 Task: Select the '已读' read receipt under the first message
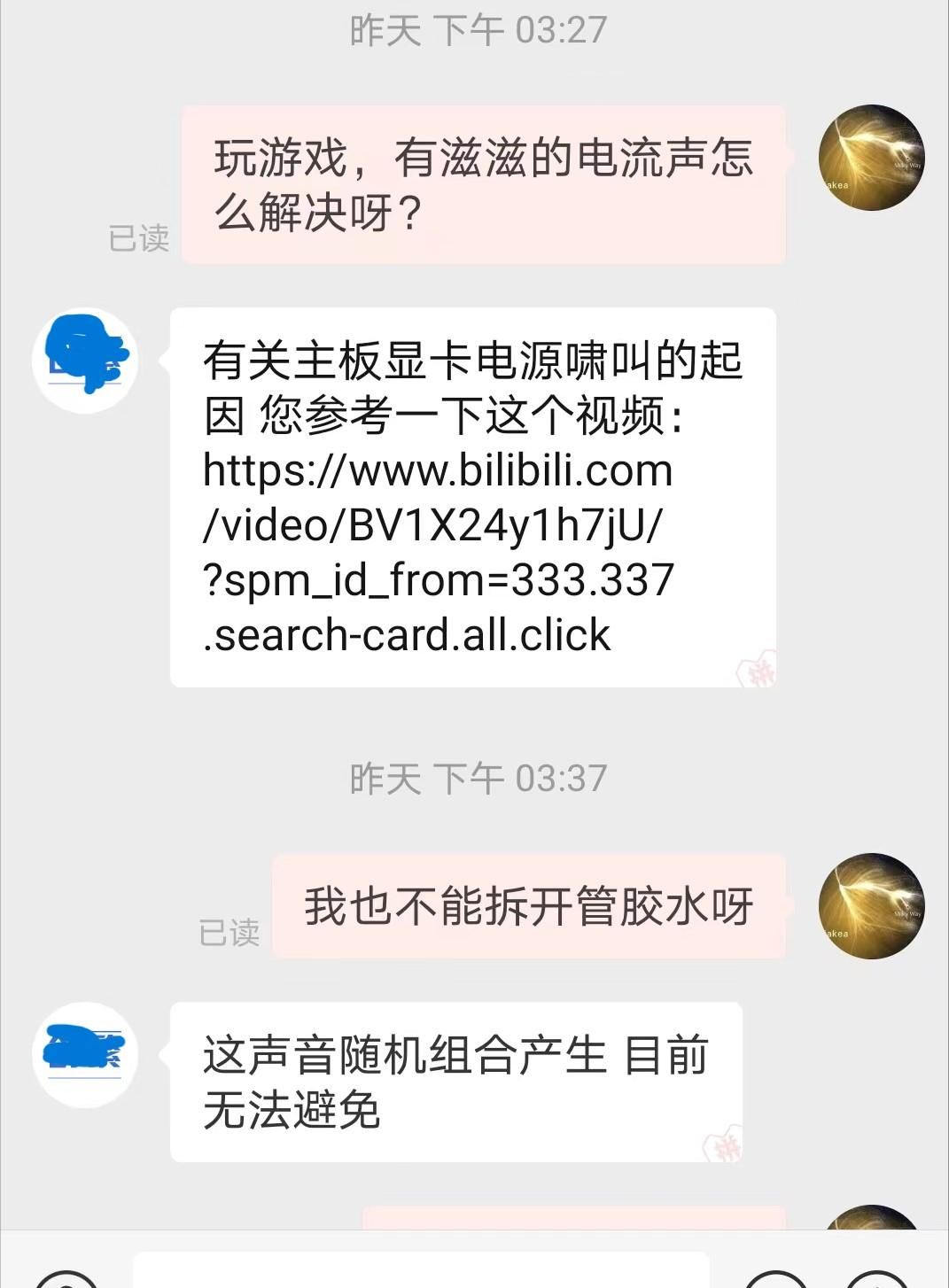tap(138, 237)
